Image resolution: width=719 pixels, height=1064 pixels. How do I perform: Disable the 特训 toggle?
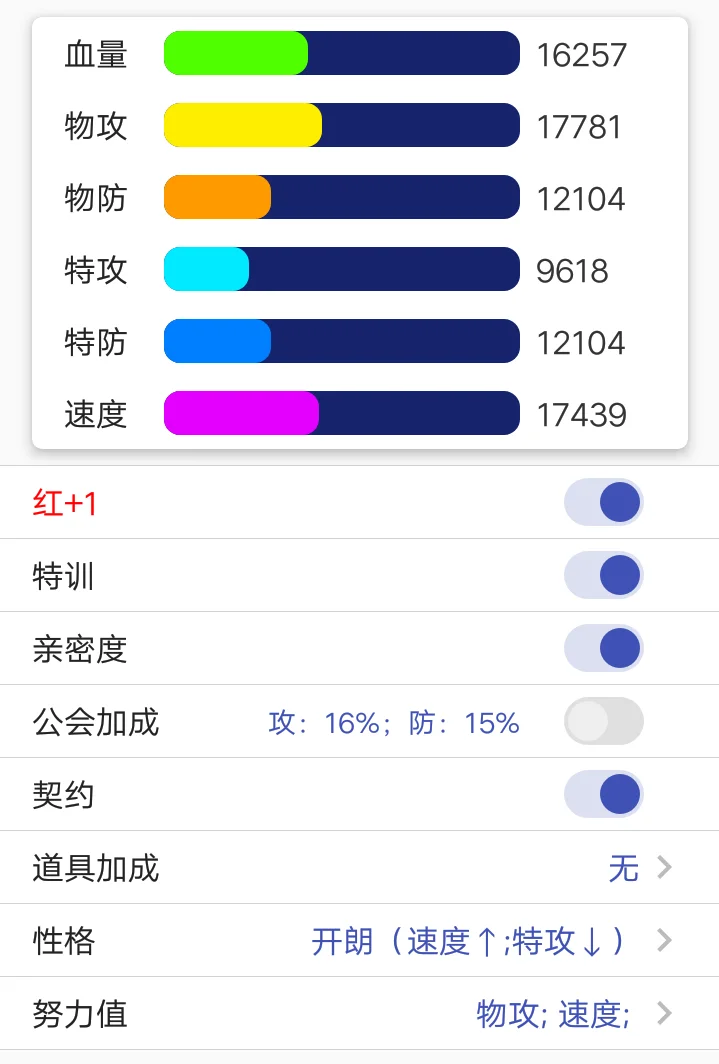click(603, 575)
